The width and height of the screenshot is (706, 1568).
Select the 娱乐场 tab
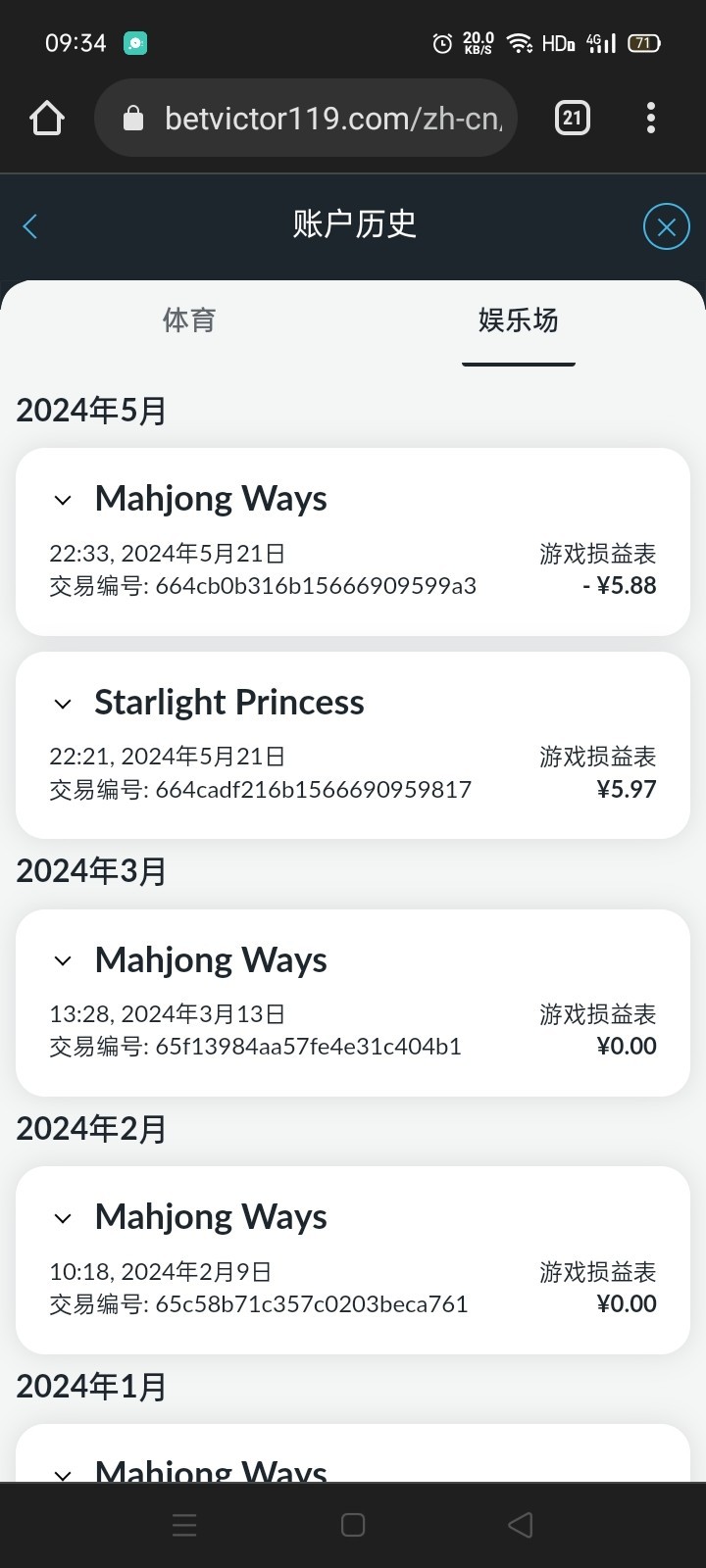(518, 320)
